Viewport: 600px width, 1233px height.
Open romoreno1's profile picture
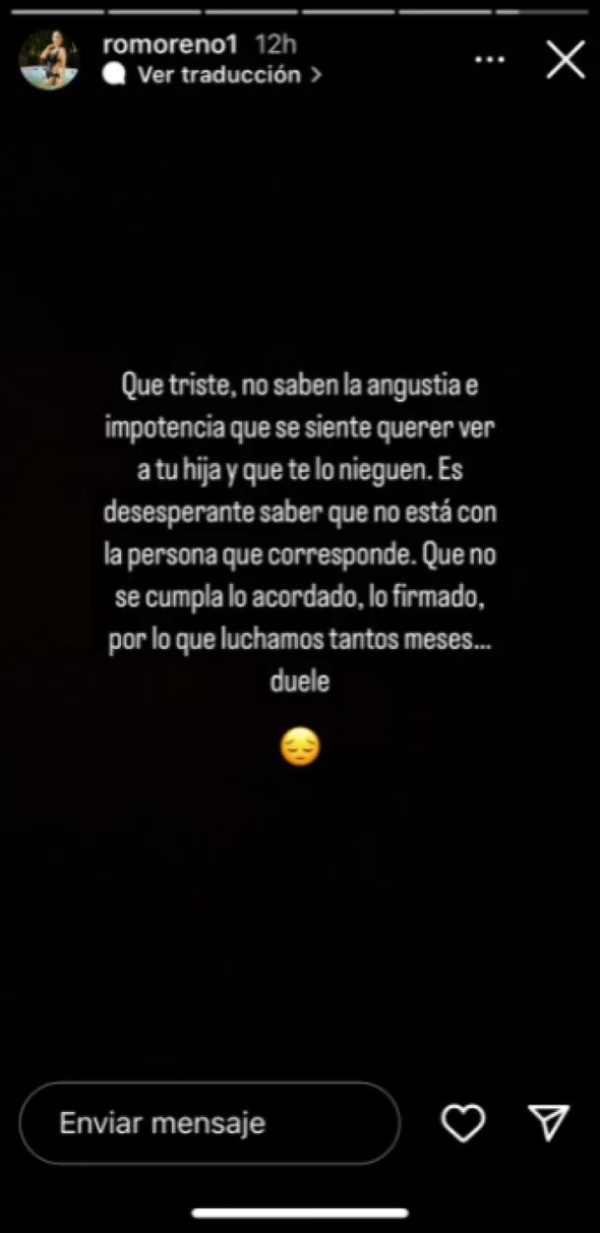(x=49, y=60)
